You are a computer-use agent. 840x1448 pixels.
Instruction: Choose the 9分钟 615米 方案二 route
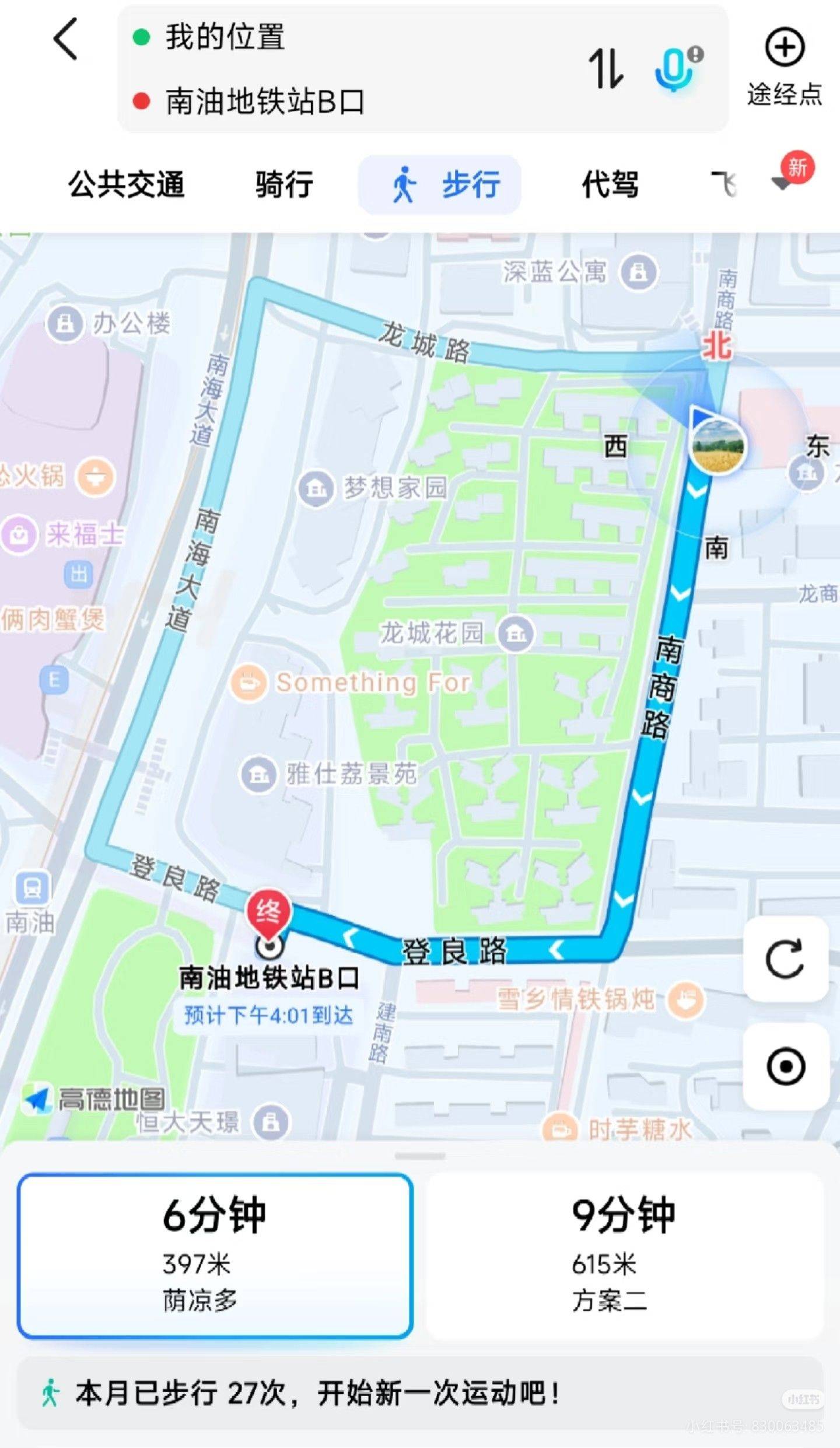624,1255
